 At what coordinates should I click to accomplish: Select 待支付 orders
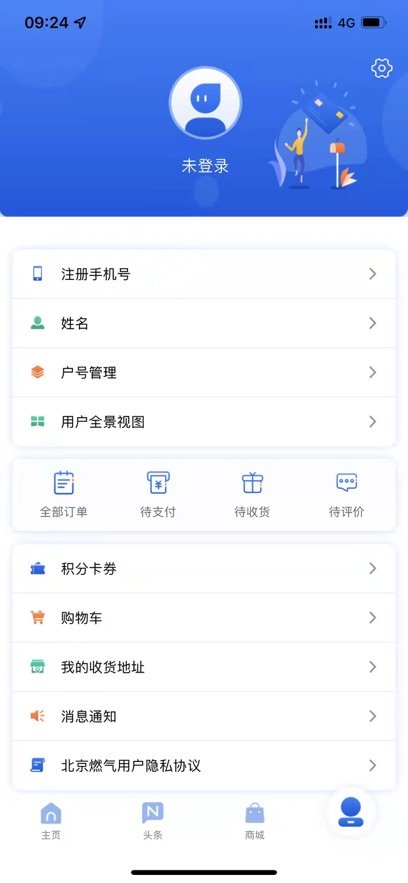[x=158, y=494]
